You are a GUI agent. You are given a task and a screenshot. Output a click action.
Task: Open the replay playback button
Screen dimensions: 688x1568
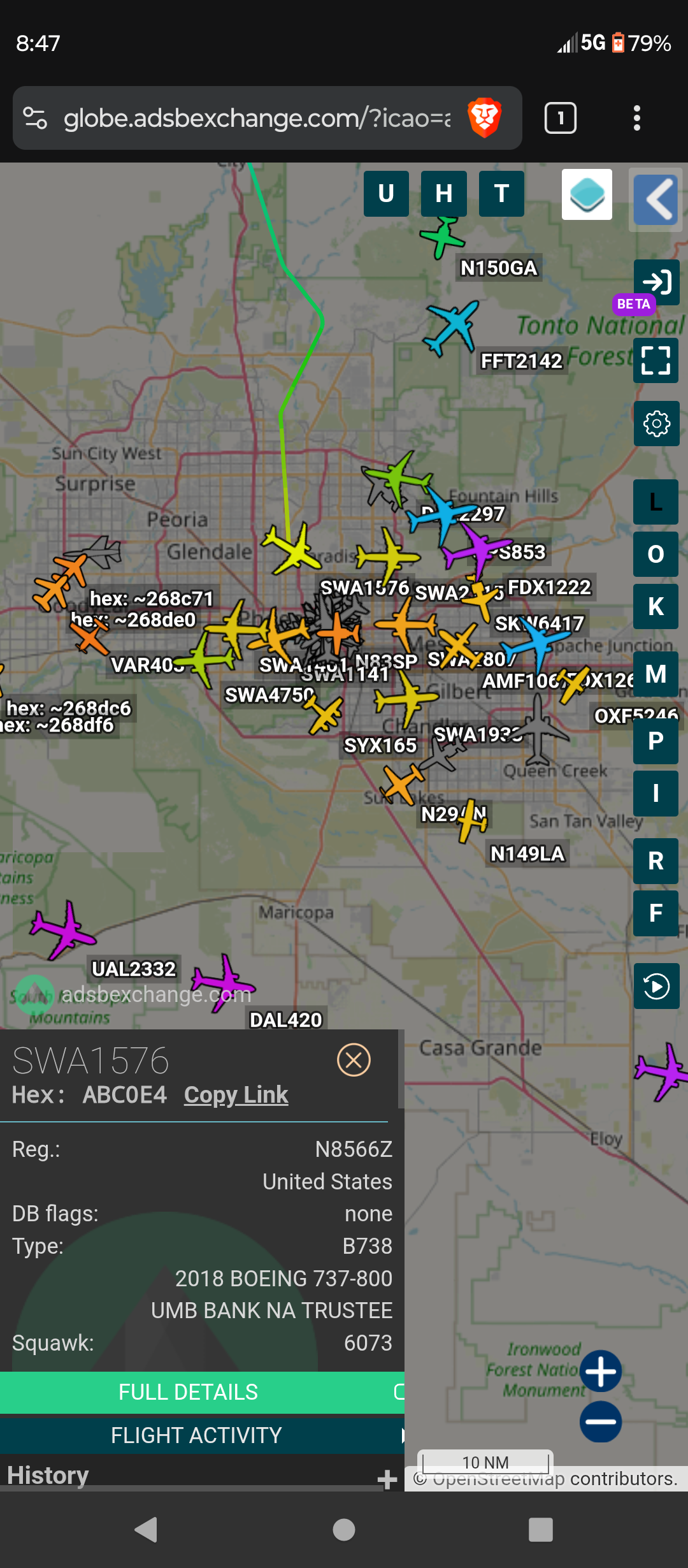click(656, 986)
